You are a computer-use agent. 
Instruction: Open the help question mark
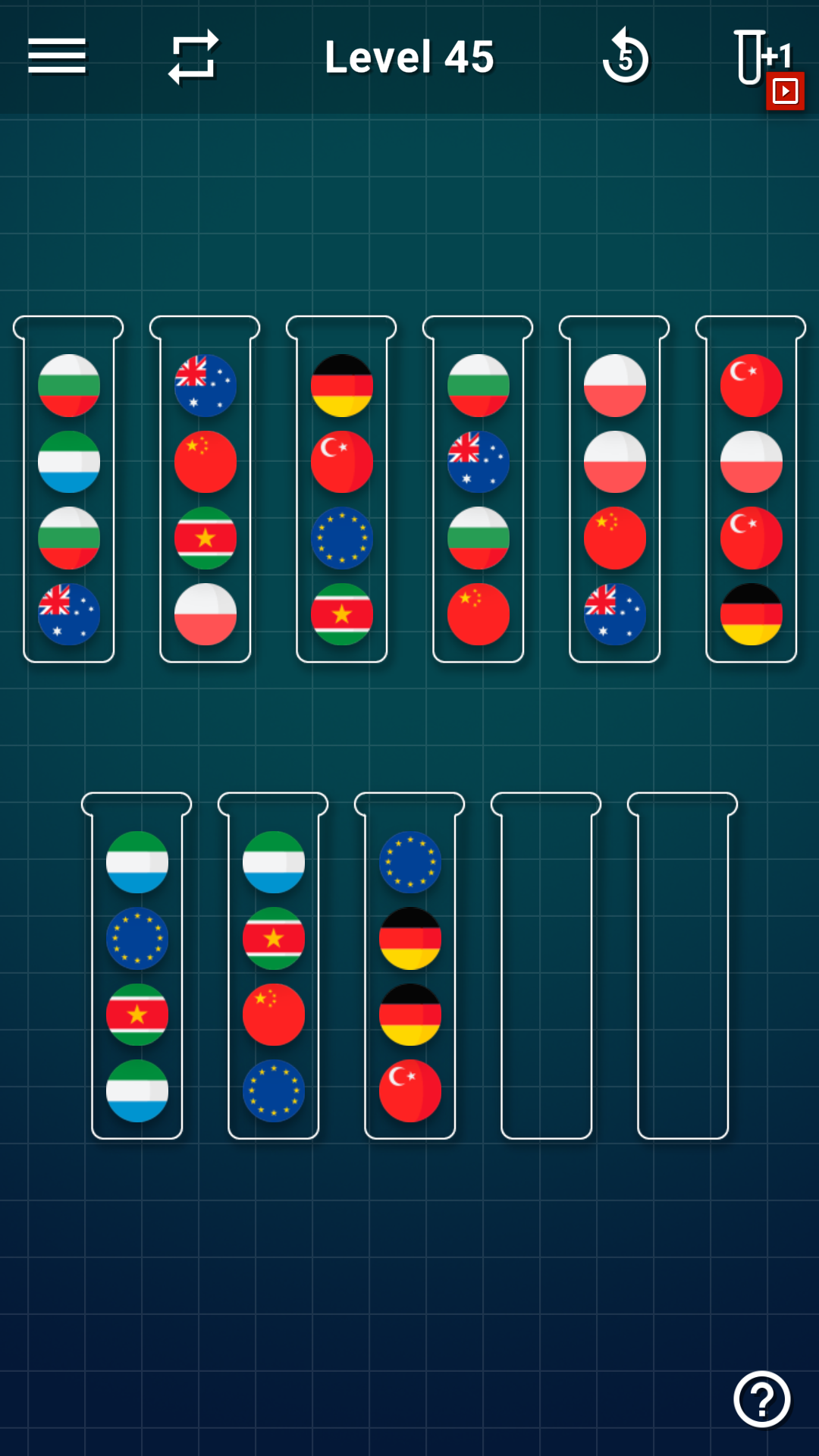pos(761,1399)
